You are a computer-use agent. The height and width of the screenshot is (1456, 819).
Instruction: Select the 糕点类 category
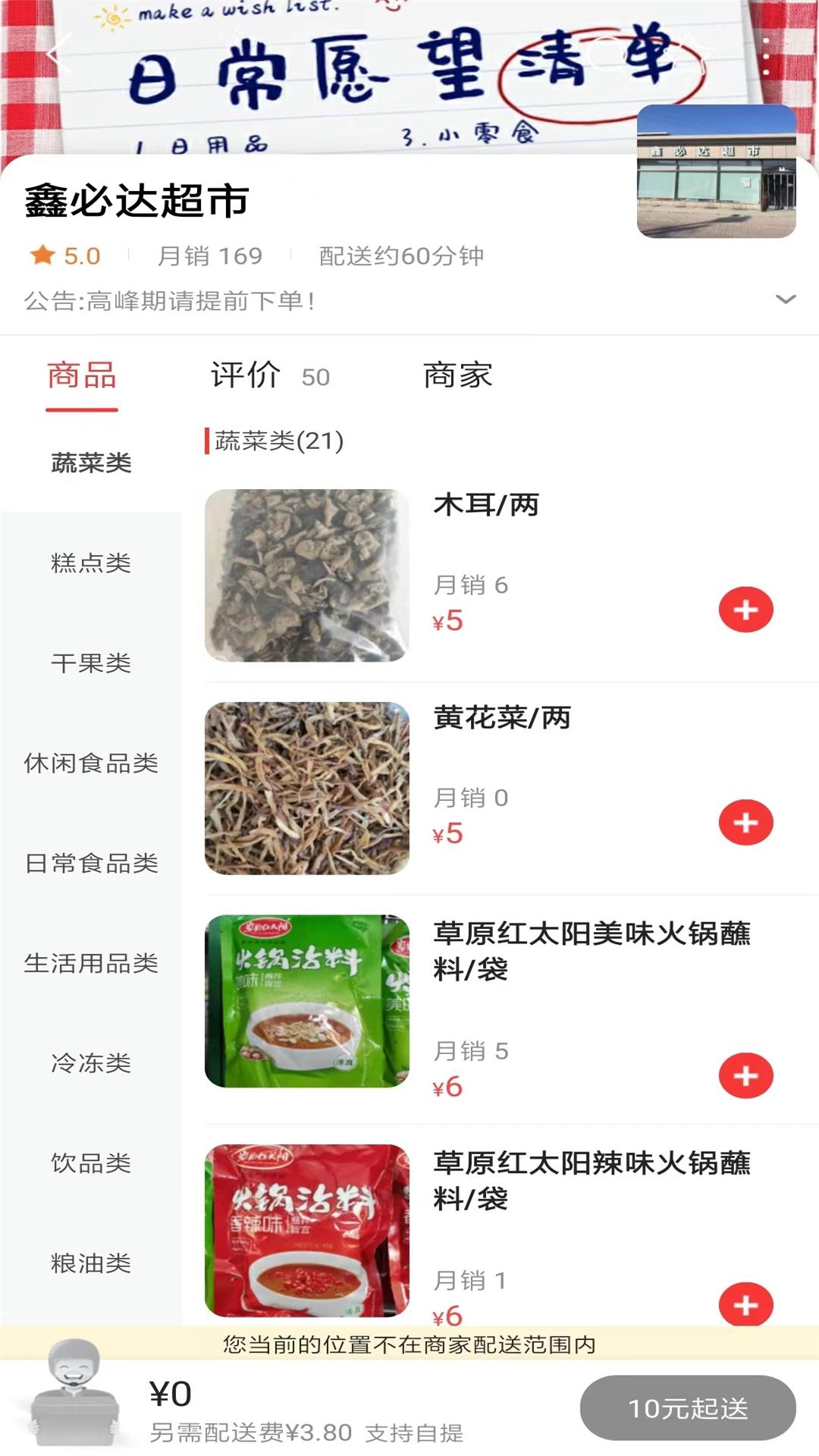(x=91, y=563)
